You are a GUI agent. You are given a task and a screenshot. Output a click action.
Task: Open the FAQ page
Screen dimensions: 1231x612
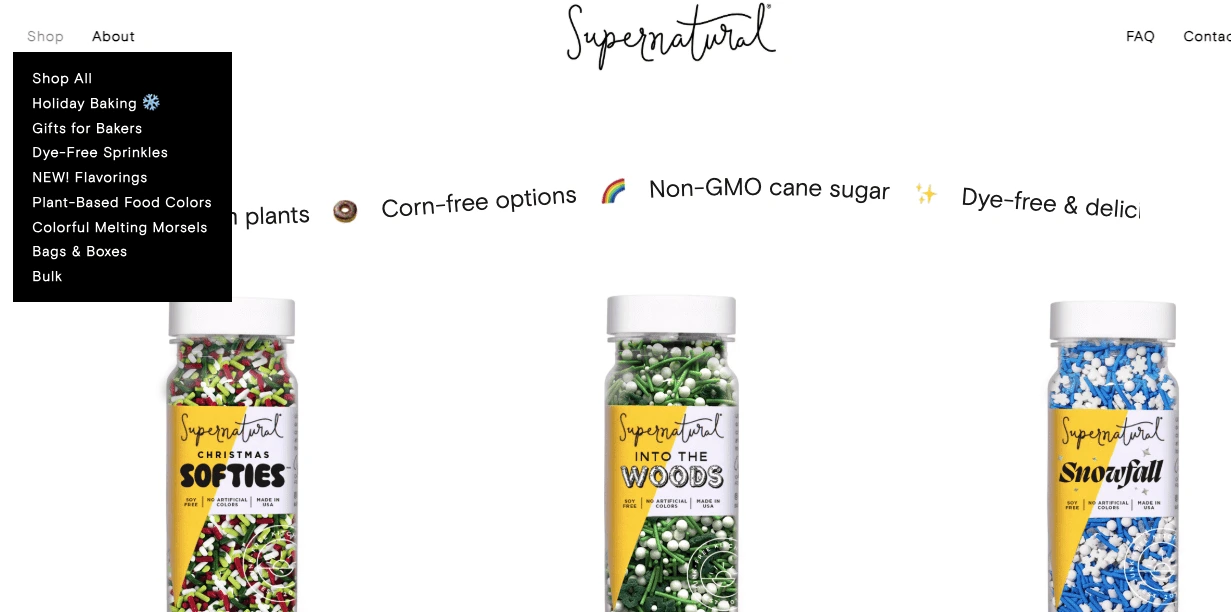click(1140, 36)
